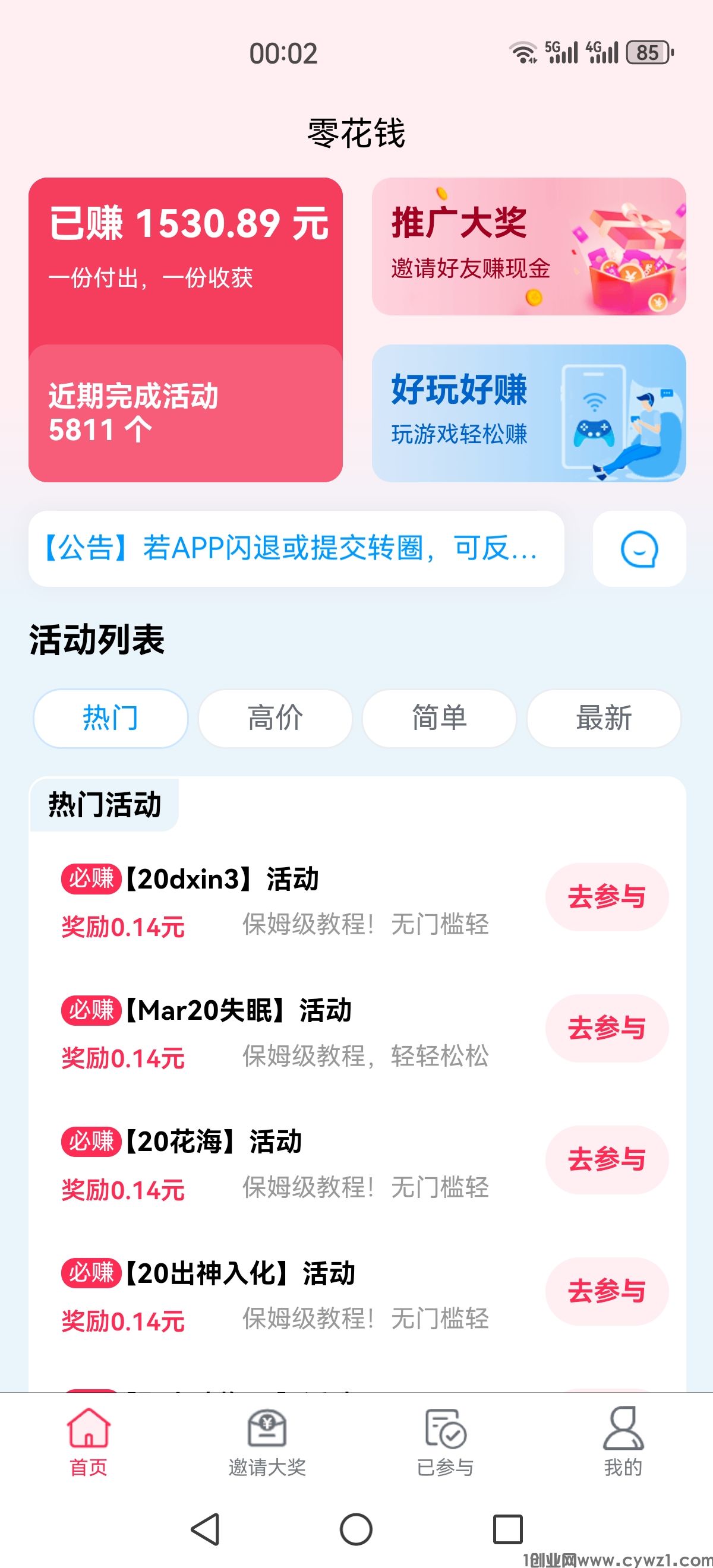The width and height of the screenshot is (713, 1568).
Task: Tap the battery indicator in status bar
Action: [647, 53]
